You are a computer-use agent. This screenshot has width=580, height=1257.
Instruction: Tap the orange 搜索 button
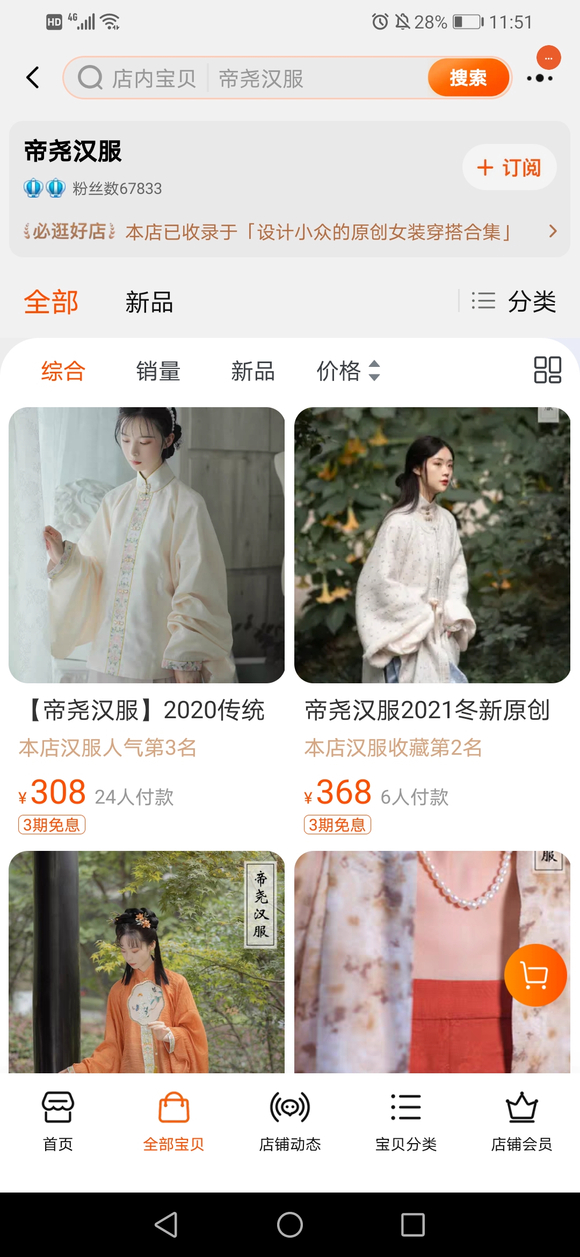coord(468,78)
